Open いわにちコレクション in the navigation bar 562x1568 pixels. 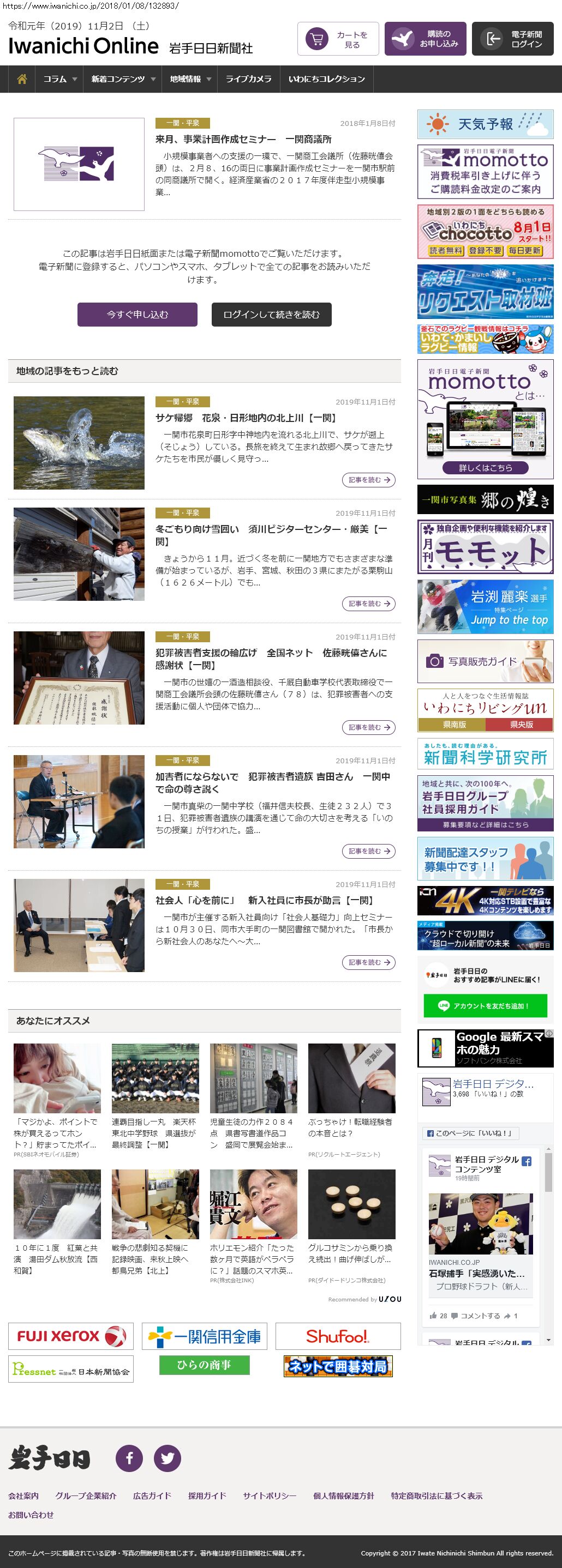point(326,79)
